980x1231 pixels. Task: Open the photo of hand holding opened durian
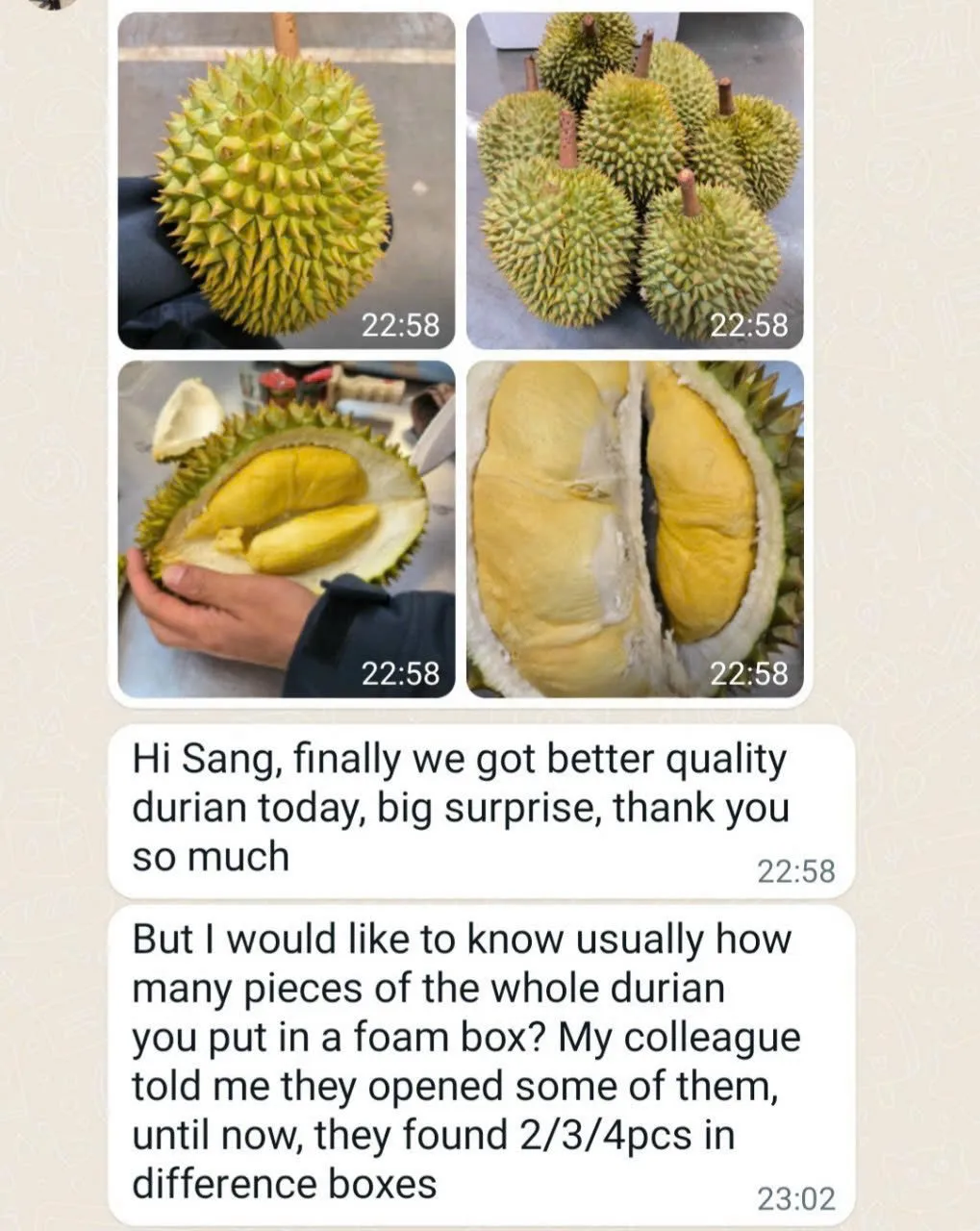[x=286, y=529]
